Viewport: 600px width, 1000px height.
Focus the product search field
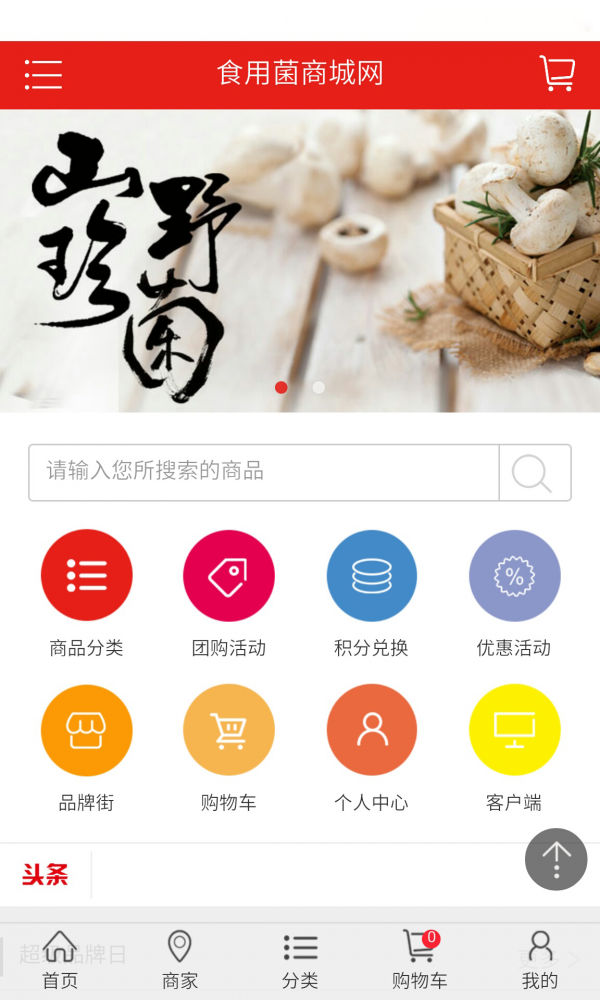(264, 472)
